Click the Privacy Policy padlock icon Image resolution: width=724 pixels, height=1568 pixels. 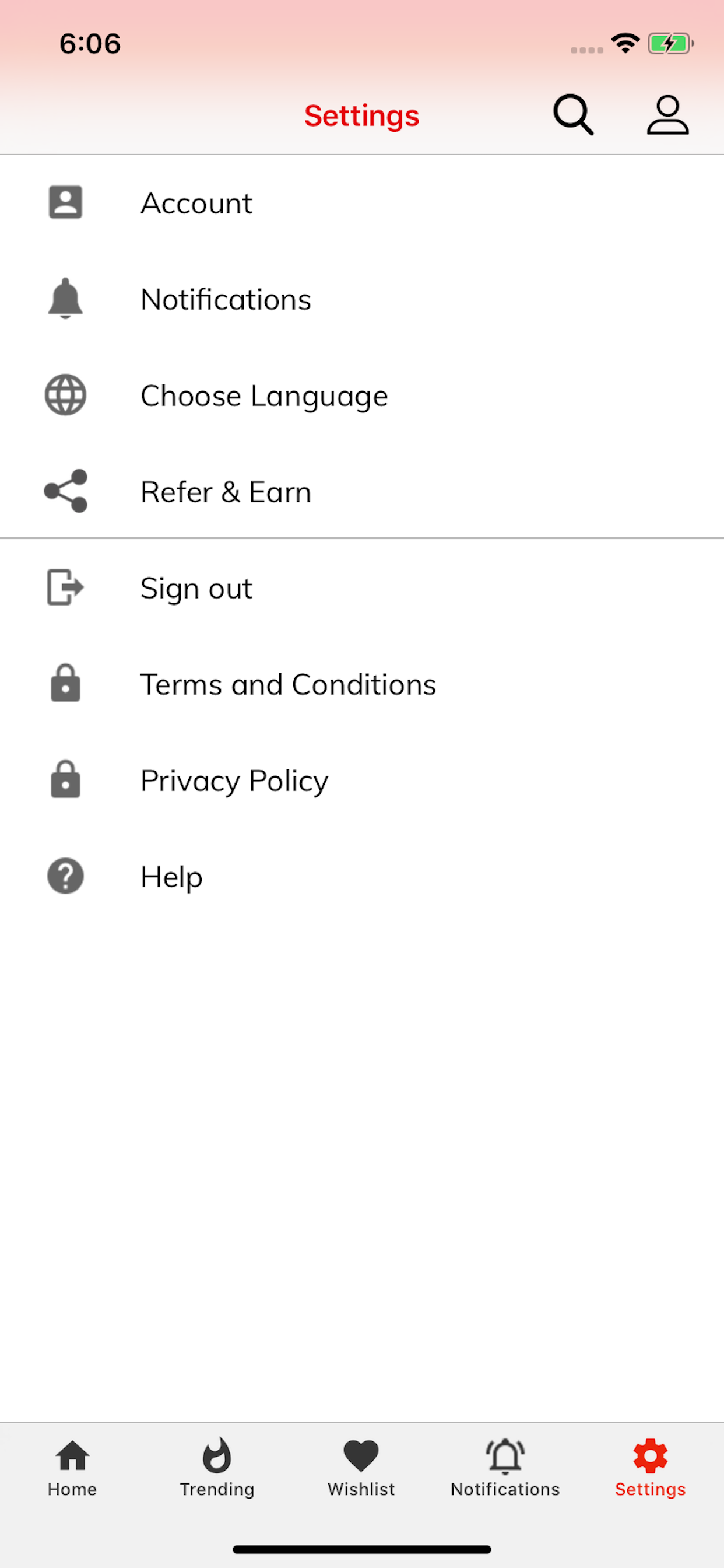[x=65, y=780]
